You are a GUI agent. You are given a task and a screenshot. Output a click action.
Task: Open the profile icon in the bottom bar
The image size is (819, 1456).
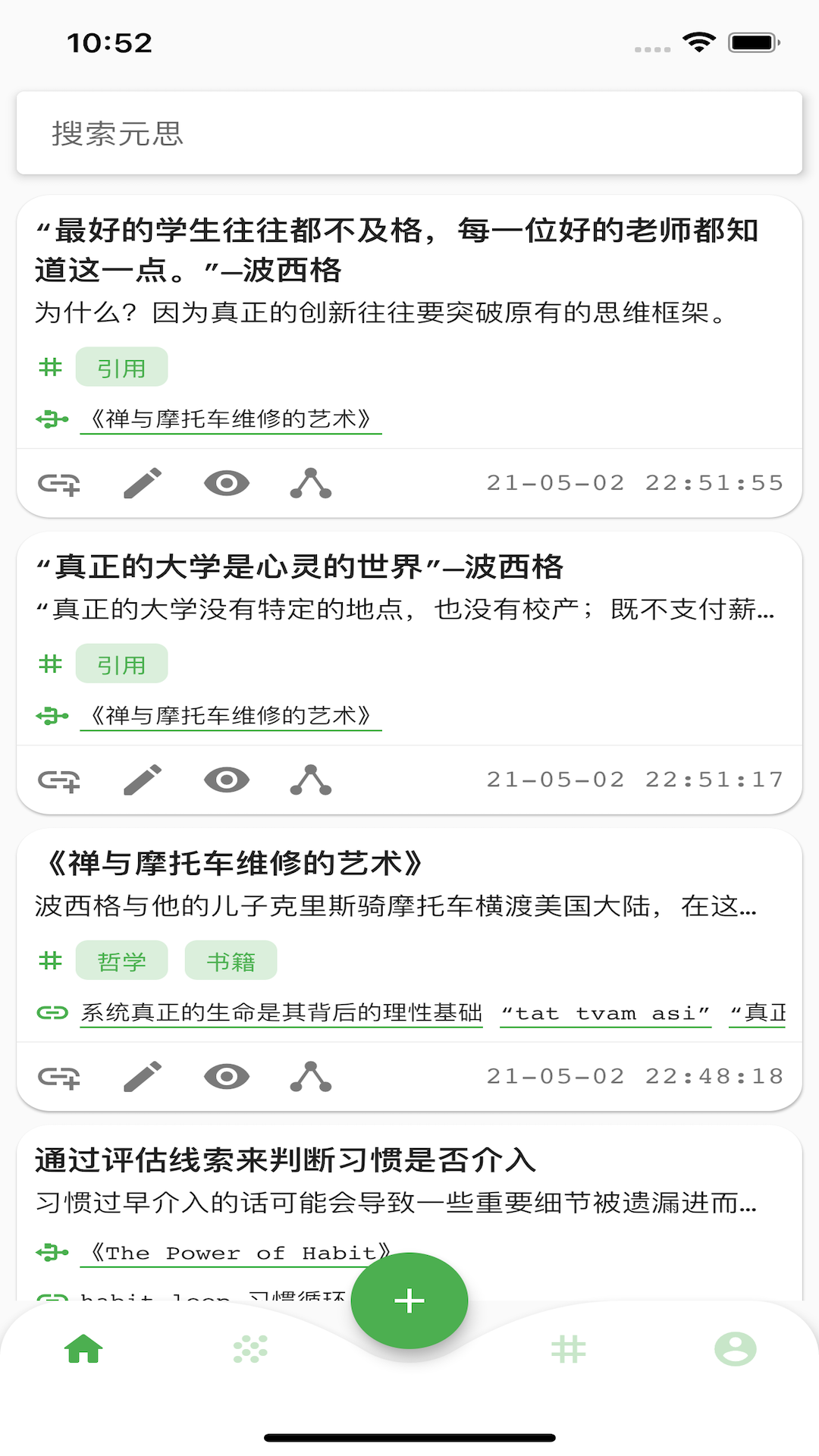point(733,1348)
